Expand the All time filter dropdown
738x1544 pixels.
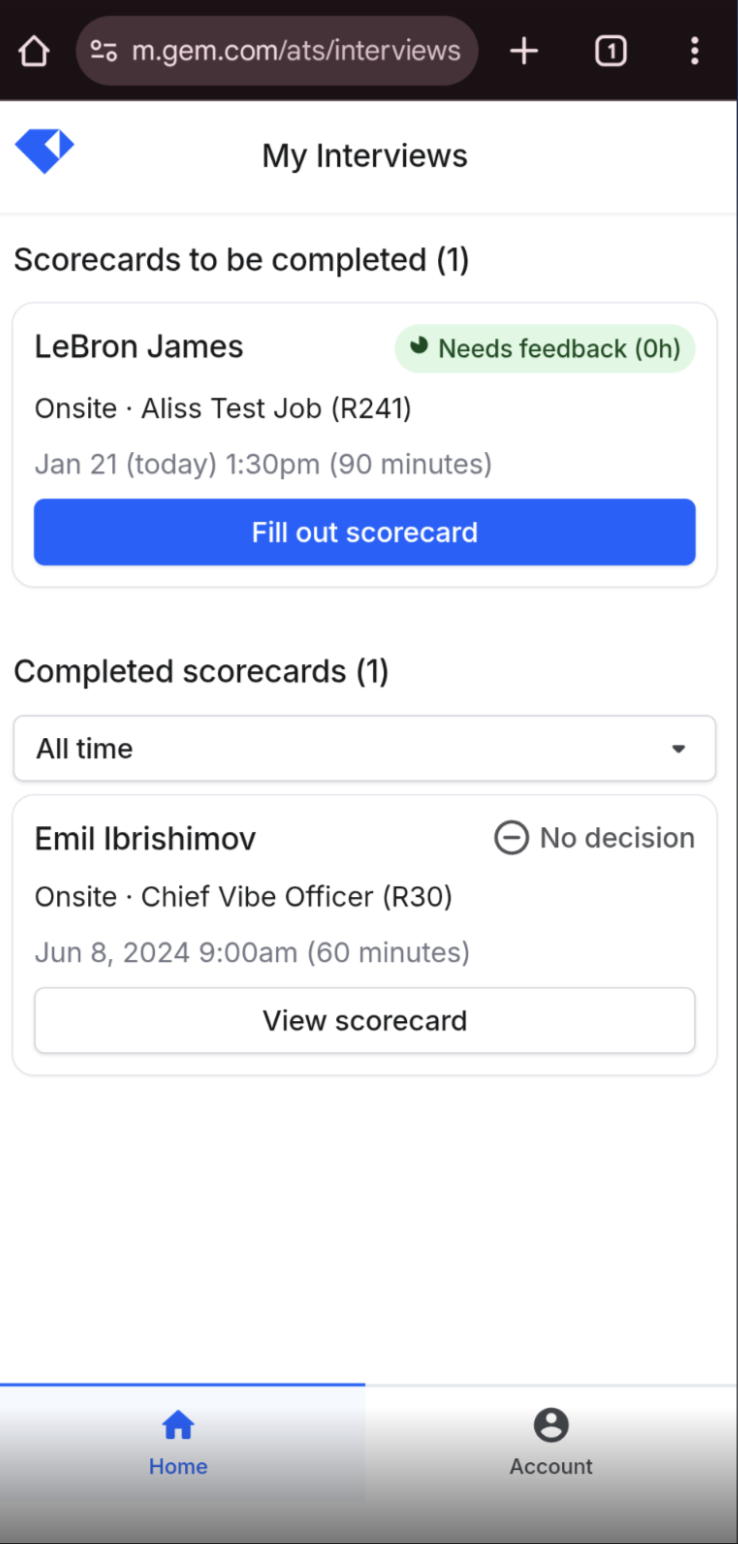click(x=365, y=748)
